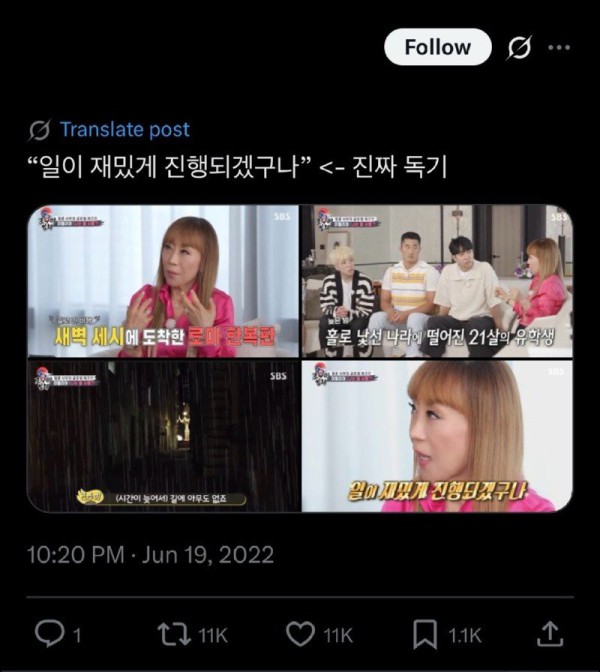
Task: Share this post
Action: tap(549, 633)
